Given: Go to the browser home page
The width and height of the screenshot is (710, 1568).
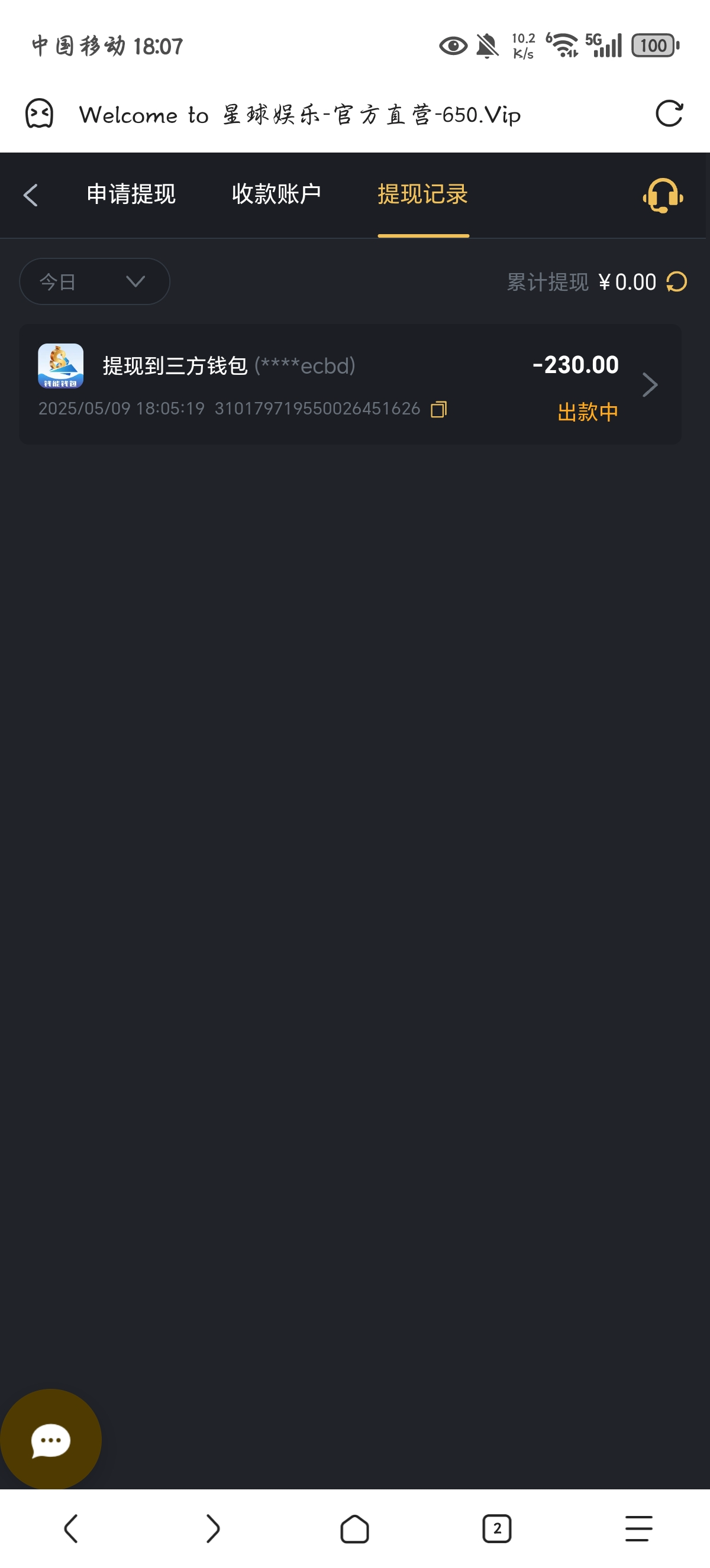Looking at the screenshot, I should 354,1528.
